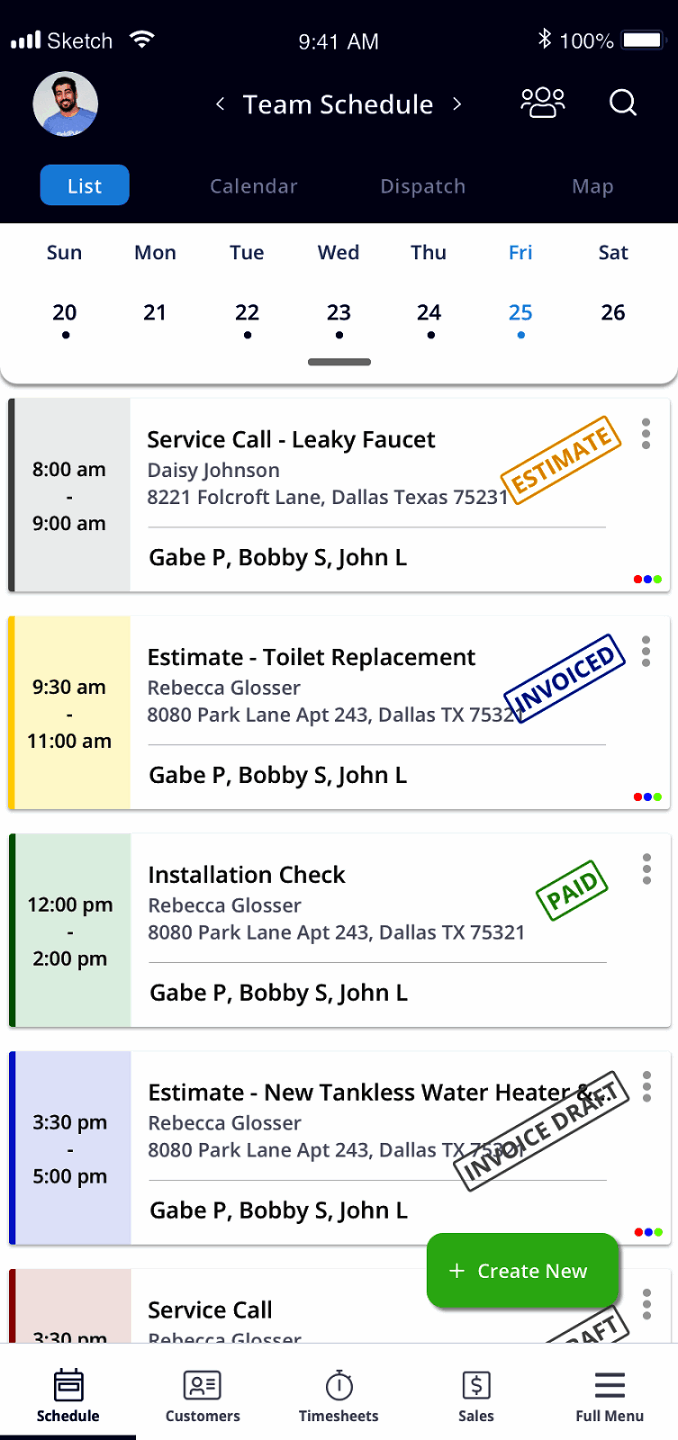Screen dimensions: 678x1440
Task: Switch to the Calendar tab
Action: (253, 186)
